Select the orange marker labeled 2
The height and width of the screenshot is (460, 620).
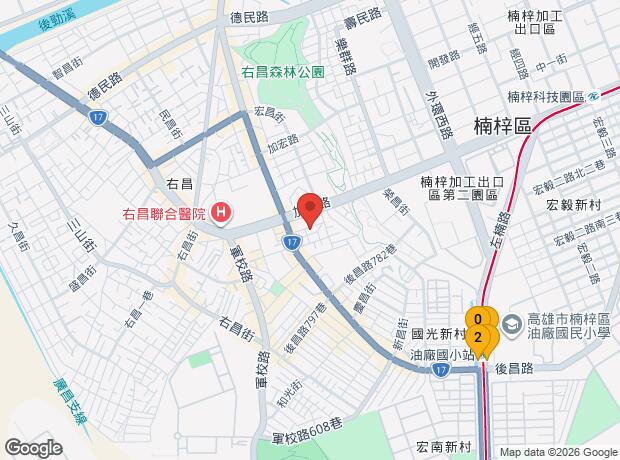pos(478,339)
